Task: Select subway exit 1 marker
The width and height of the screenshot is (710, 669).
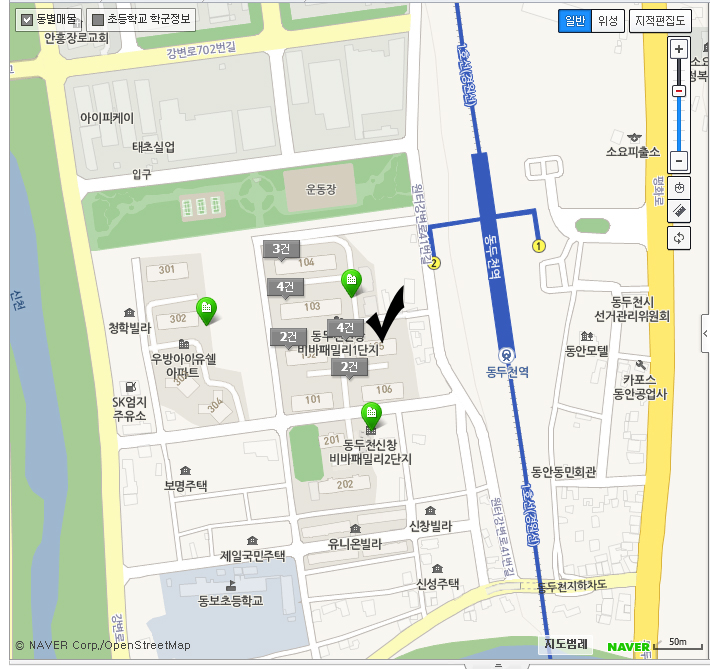Action: point(539,245)
